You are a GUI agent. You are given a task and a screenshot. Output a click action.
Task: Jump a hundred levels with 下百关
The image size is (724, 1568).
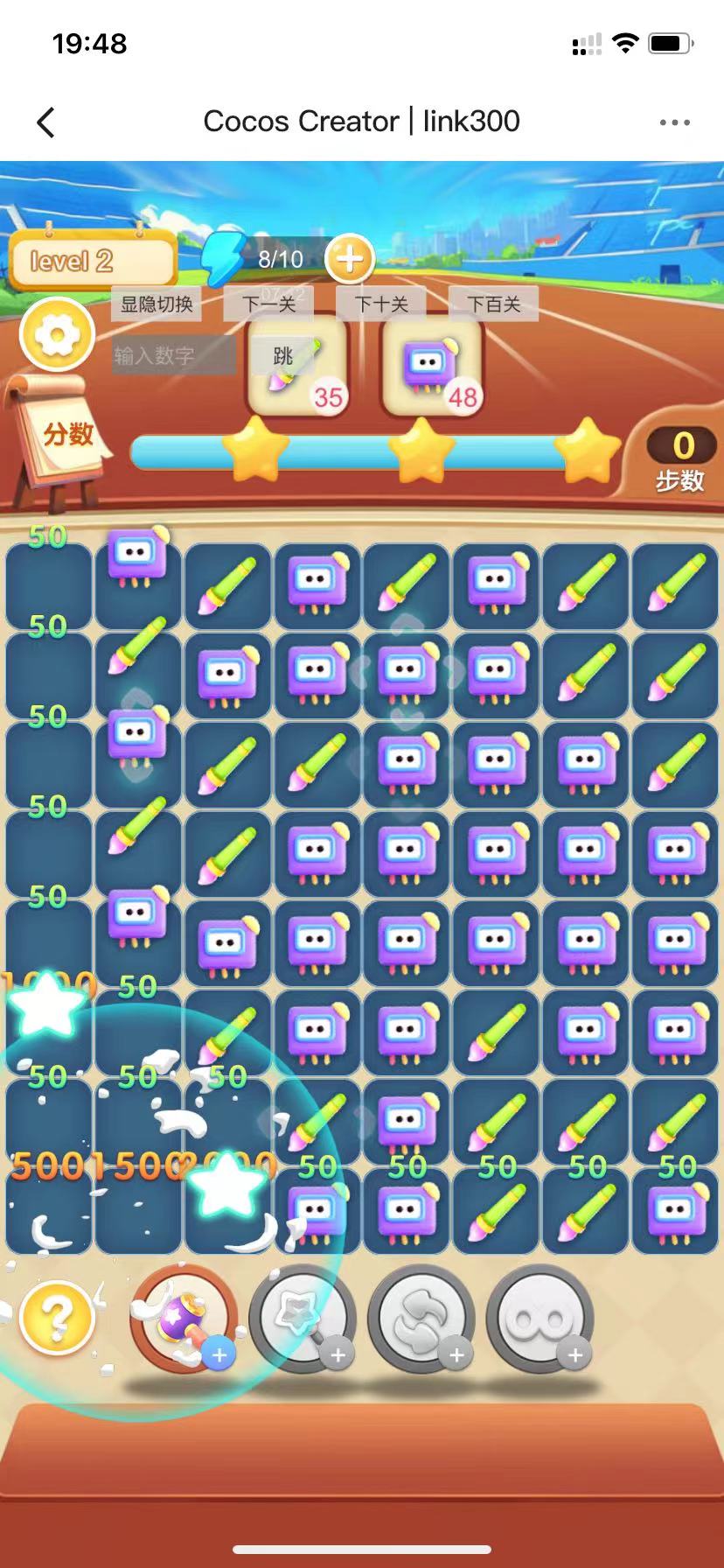493,304
